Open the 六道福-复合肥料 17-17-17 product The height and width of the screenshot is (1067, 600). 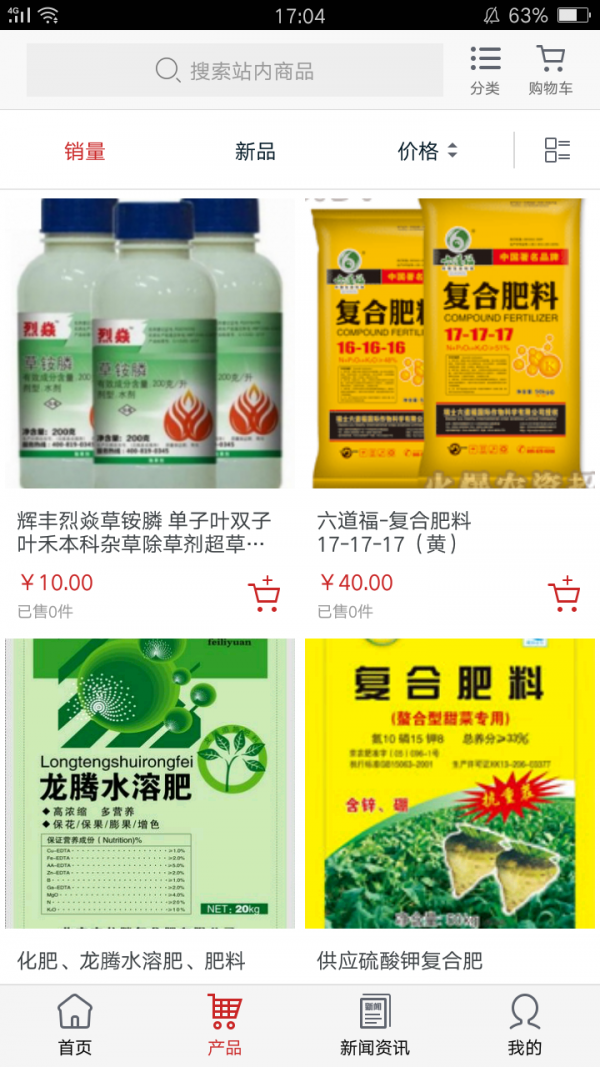450,343
